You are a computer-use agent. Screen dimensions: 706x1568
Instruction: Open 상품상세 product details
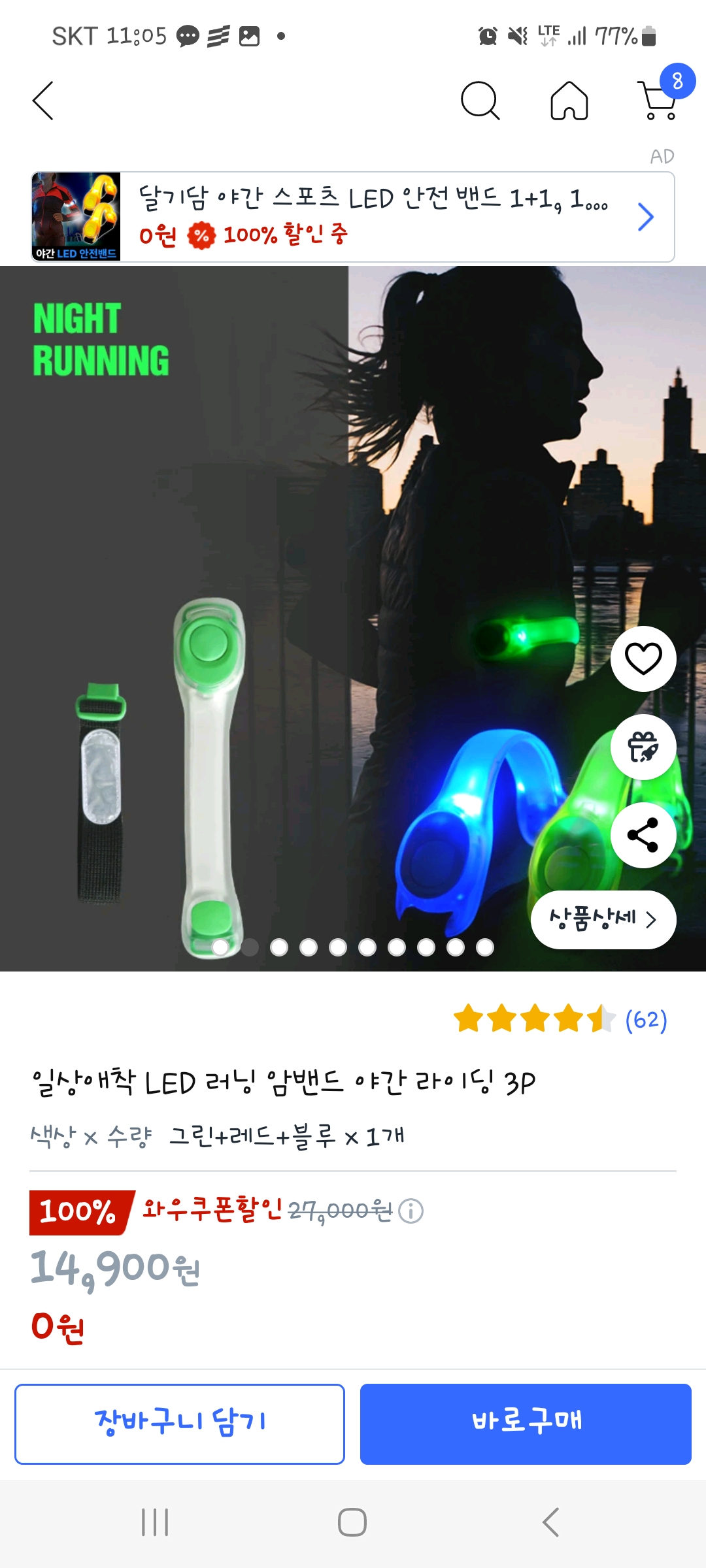pyautogui.click(x=603, y=919)
